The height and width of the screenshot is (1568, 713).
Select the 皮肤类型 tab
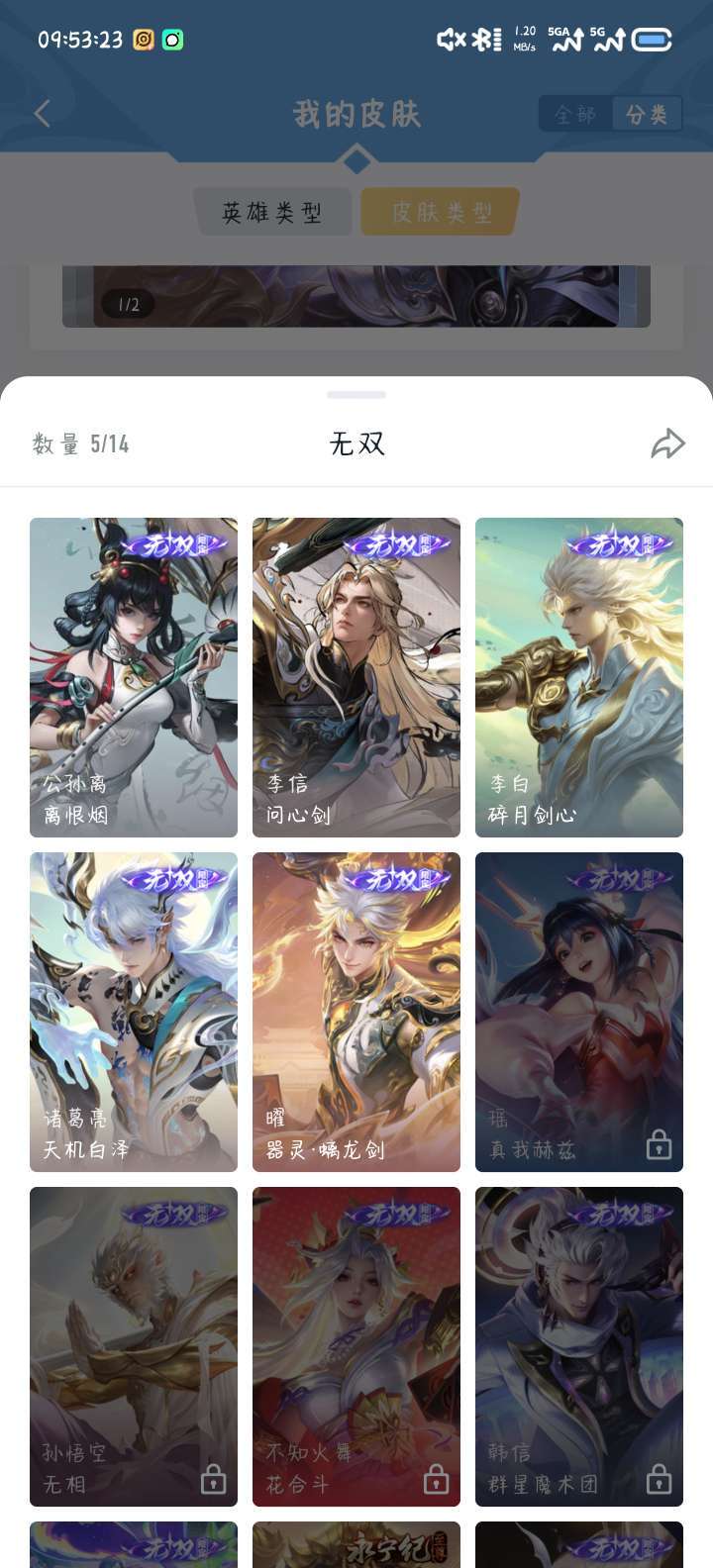[441, 212]
